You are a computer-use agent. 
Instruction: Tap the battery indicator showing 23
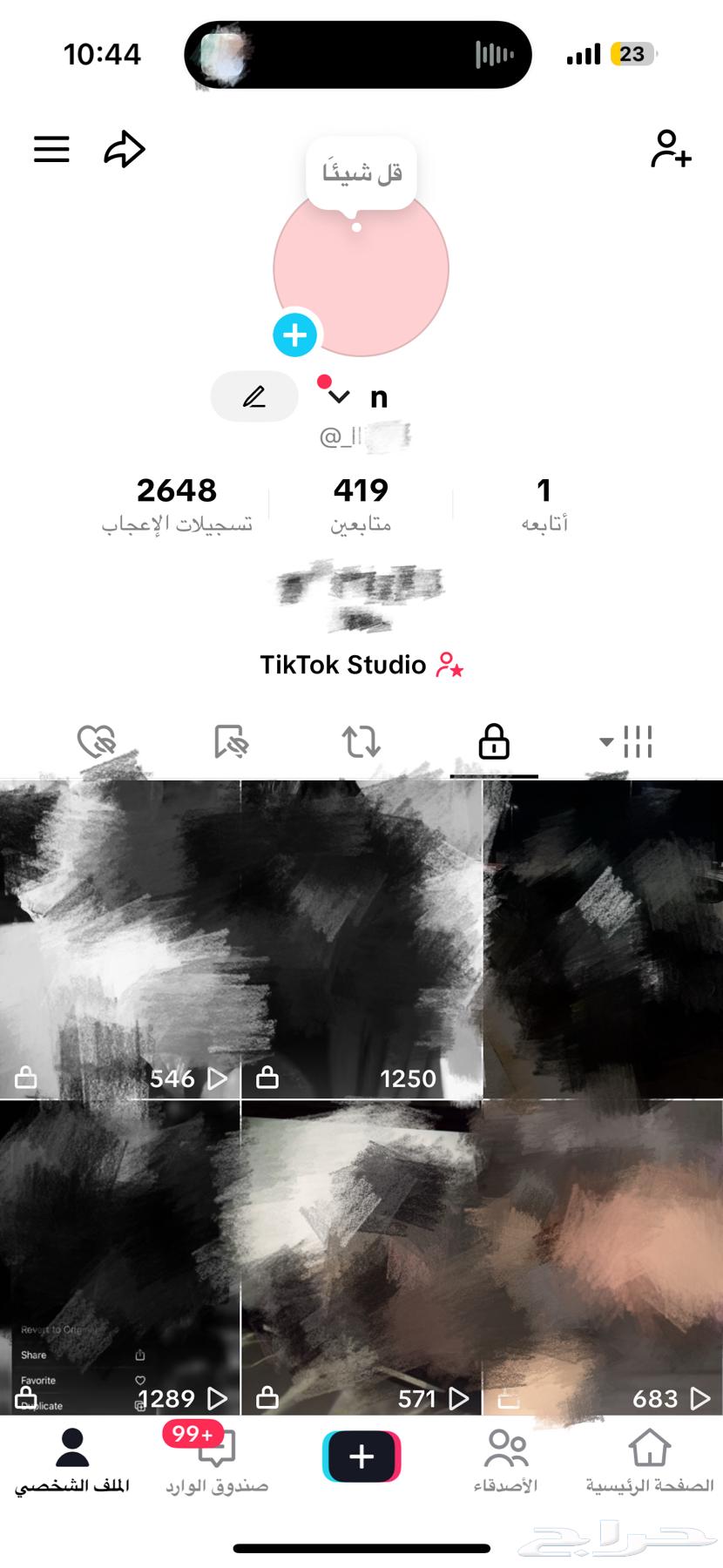[x=633, y=54]
